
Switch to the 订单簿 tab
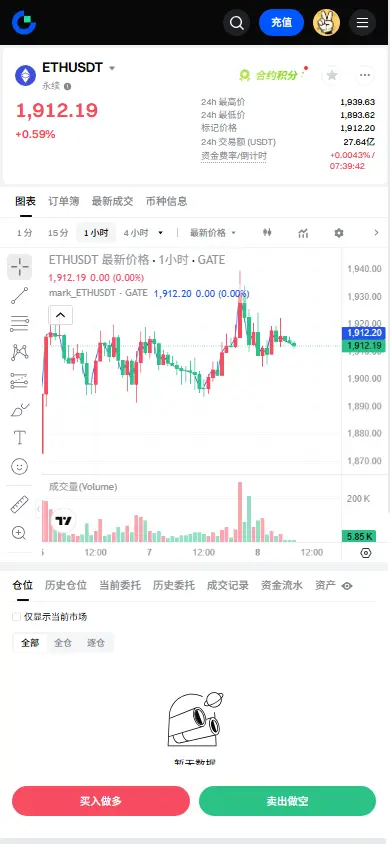coord(63,201)
